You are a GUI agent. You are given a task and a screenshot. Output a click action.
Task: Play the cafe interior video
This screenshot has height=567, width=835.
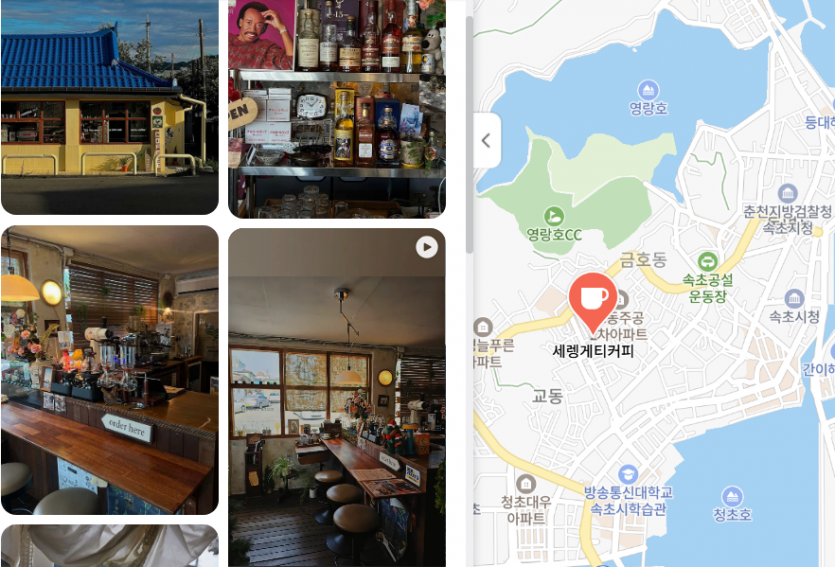[x=427, y=247]
